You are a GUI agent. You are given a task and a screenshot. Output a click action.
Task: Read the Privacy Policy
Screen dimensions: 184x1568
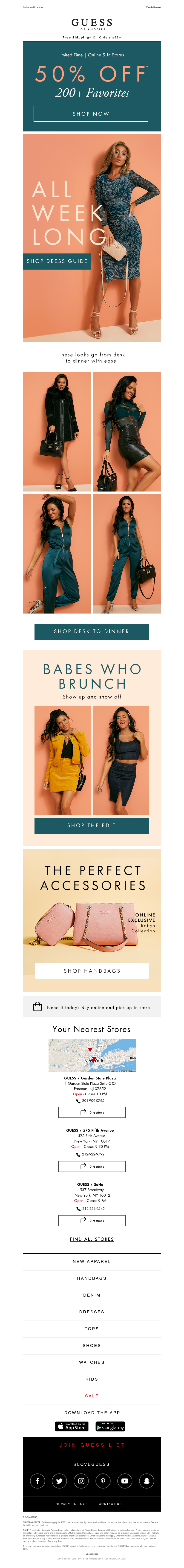pos(70,1504)
